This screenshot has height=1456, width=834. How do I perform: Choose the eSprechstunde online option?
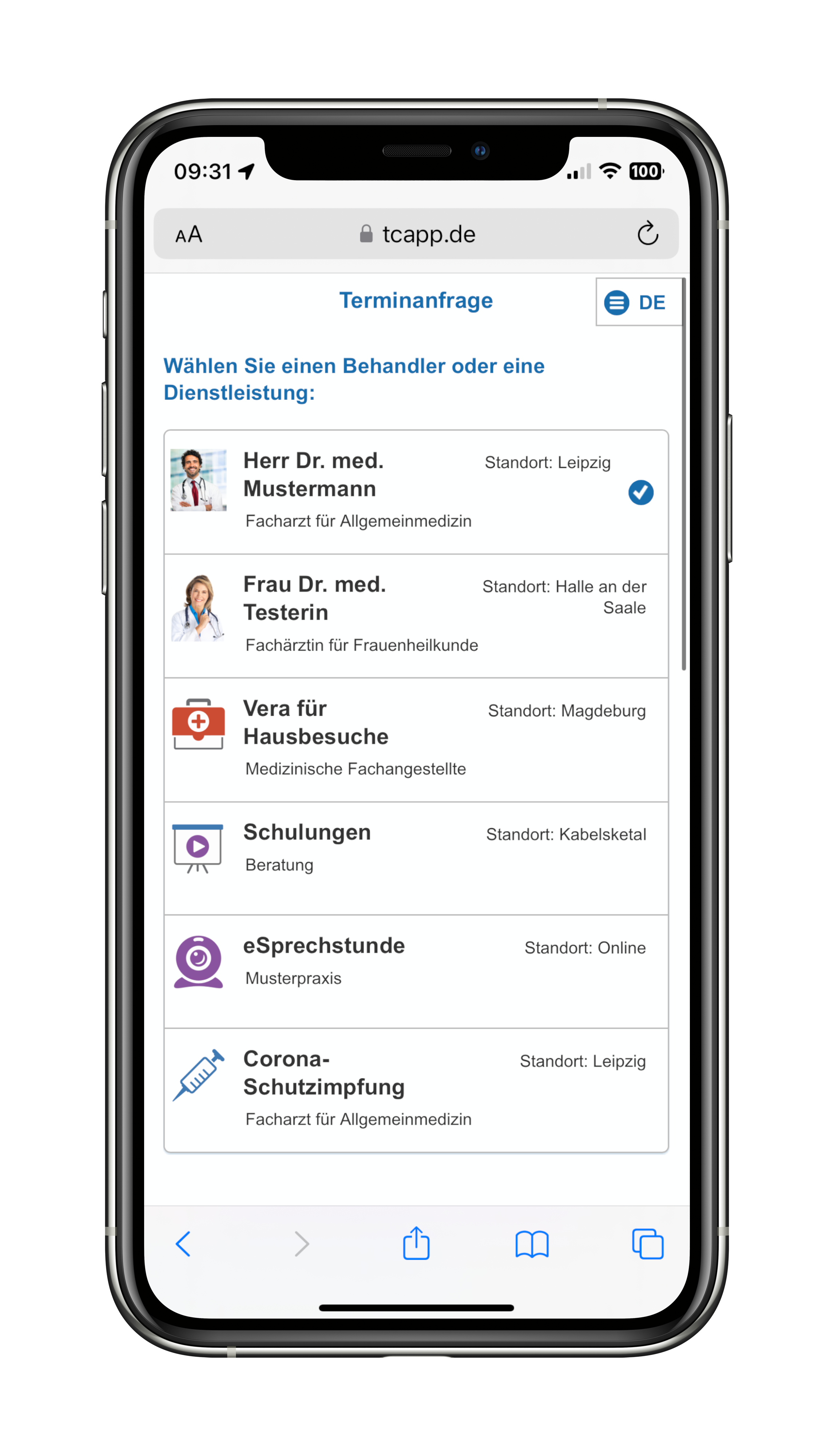(416, 971)
